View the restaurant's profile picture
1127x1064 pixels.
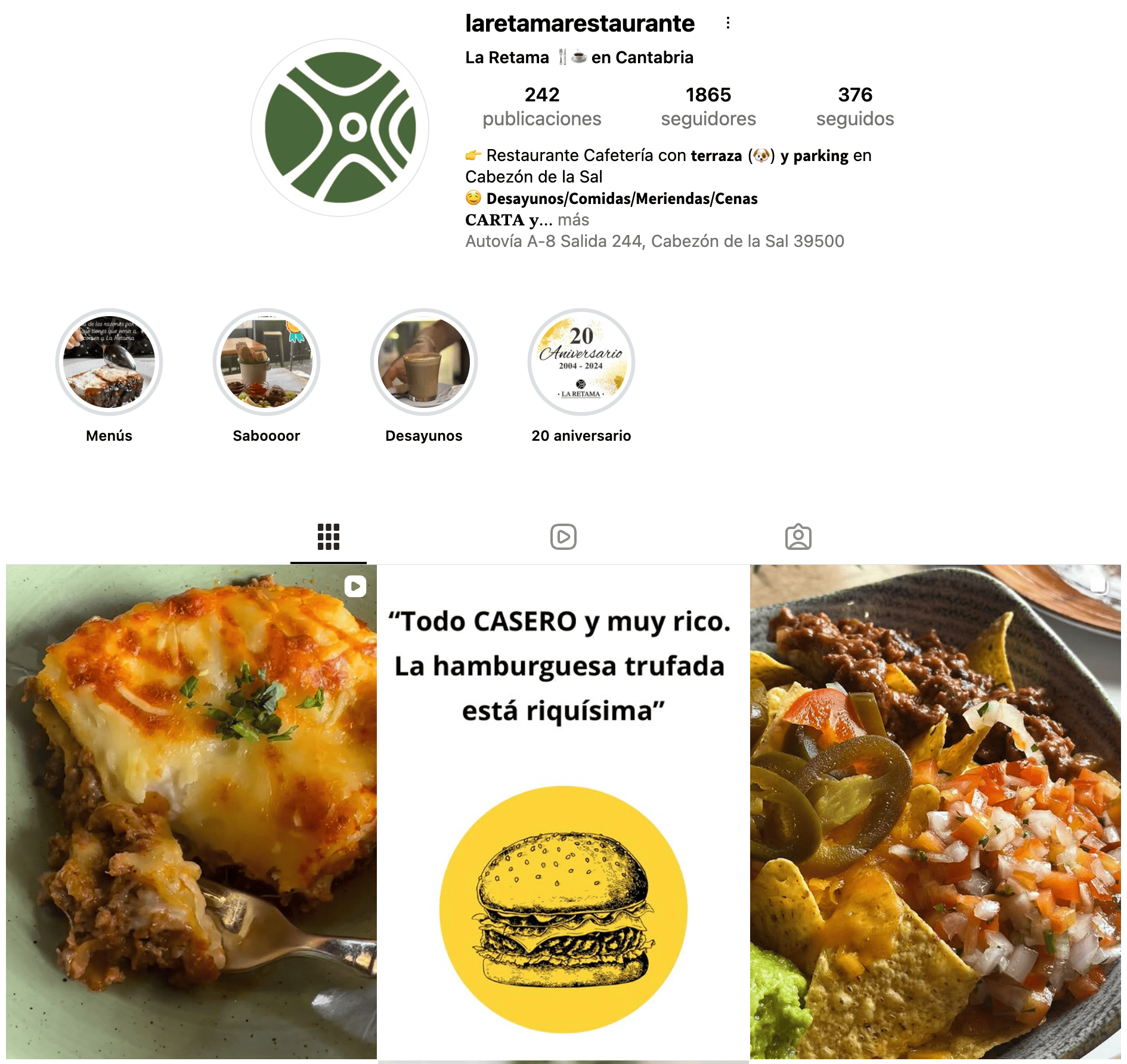(x=340, y=128)
